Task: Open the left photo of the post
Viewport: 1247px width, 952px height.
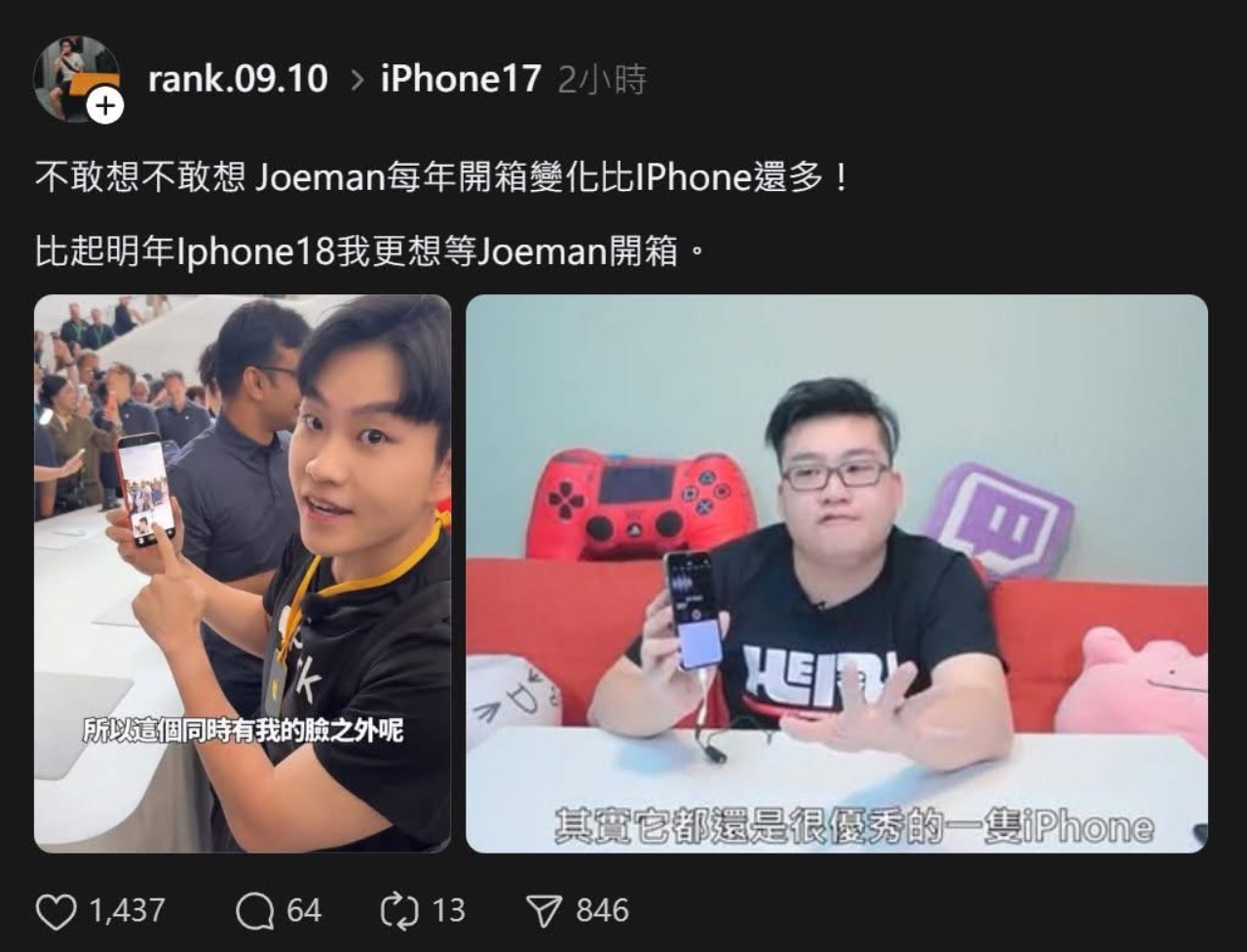Action: (x=243, y=573)
